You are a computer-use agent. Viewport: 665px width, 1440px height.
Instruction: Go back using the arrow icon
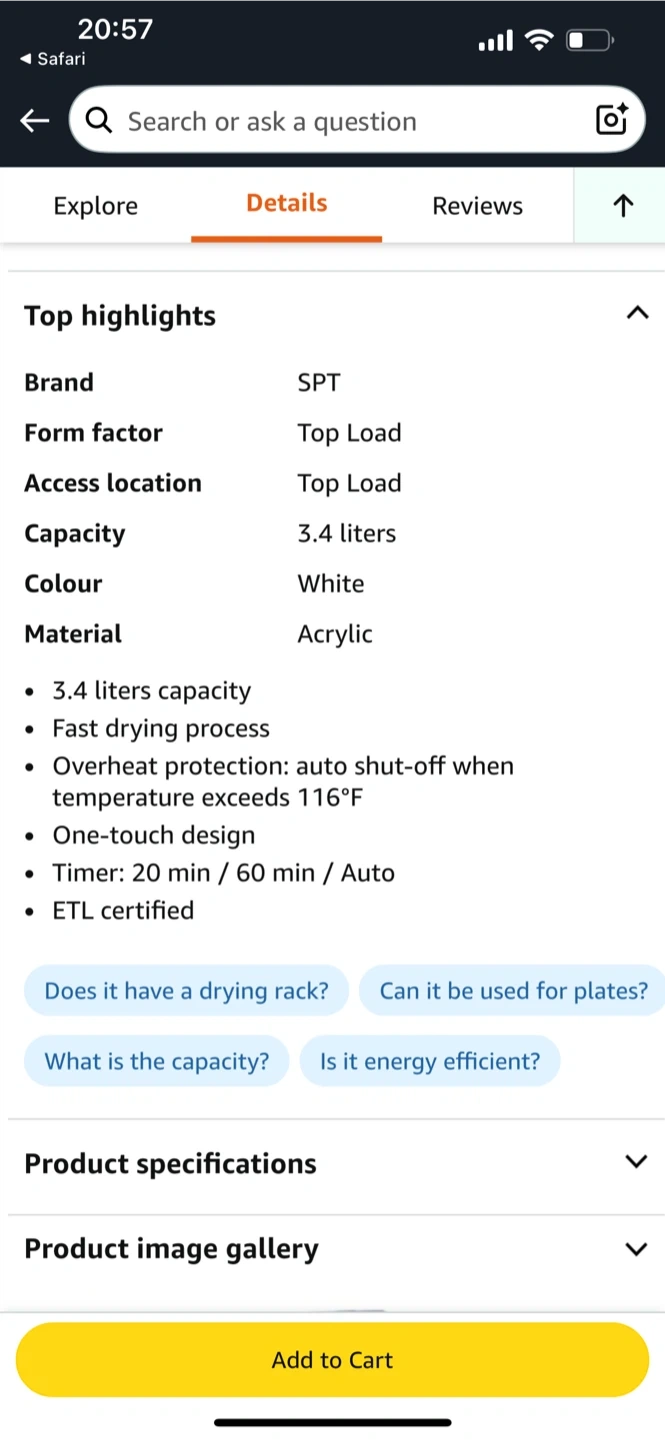tap(35, 121)
